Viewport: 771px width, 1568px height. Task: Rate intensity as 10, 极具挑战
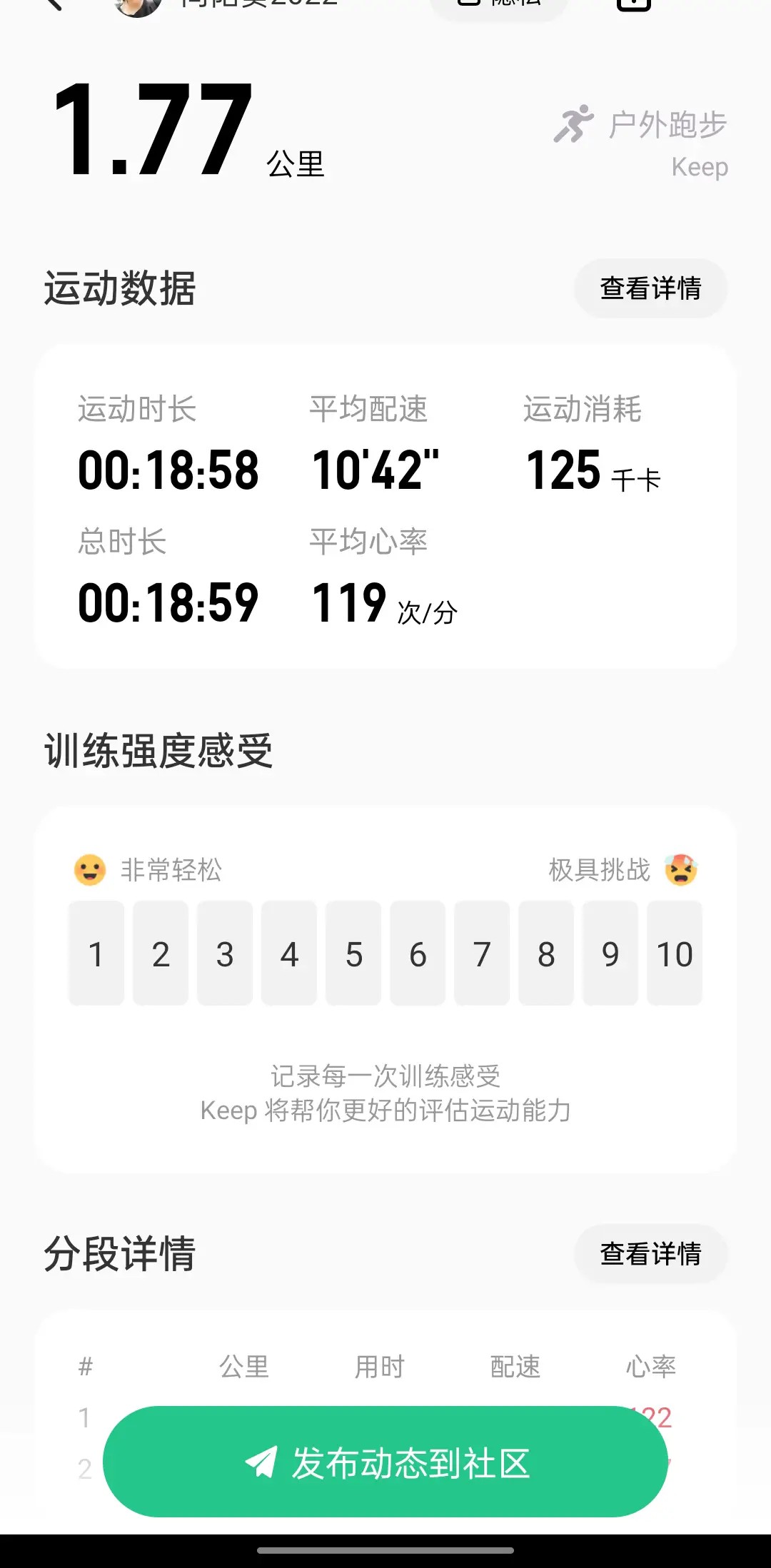point(675,954)
